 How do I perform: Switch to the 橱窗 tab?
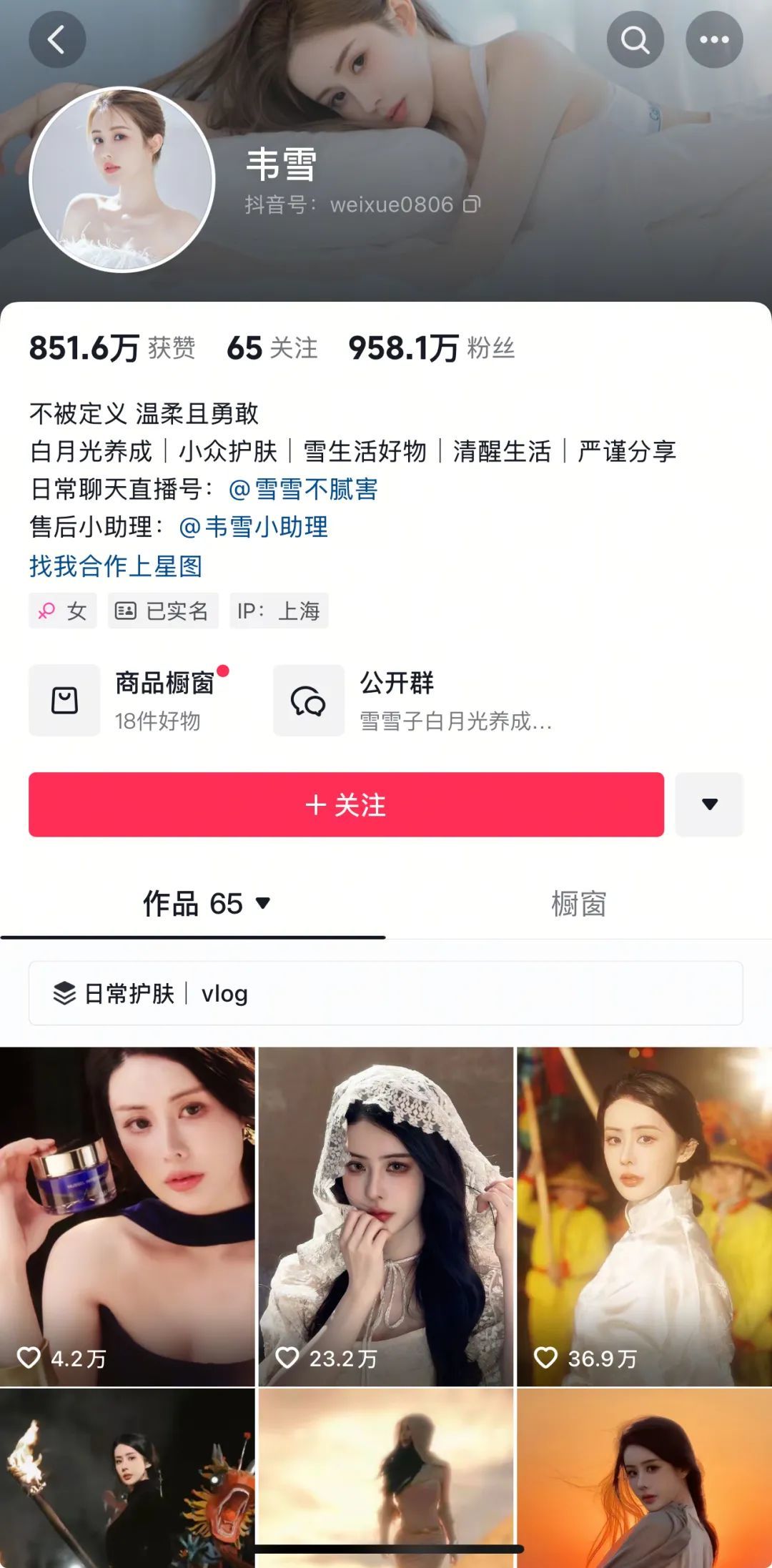[x=578, y=904]
